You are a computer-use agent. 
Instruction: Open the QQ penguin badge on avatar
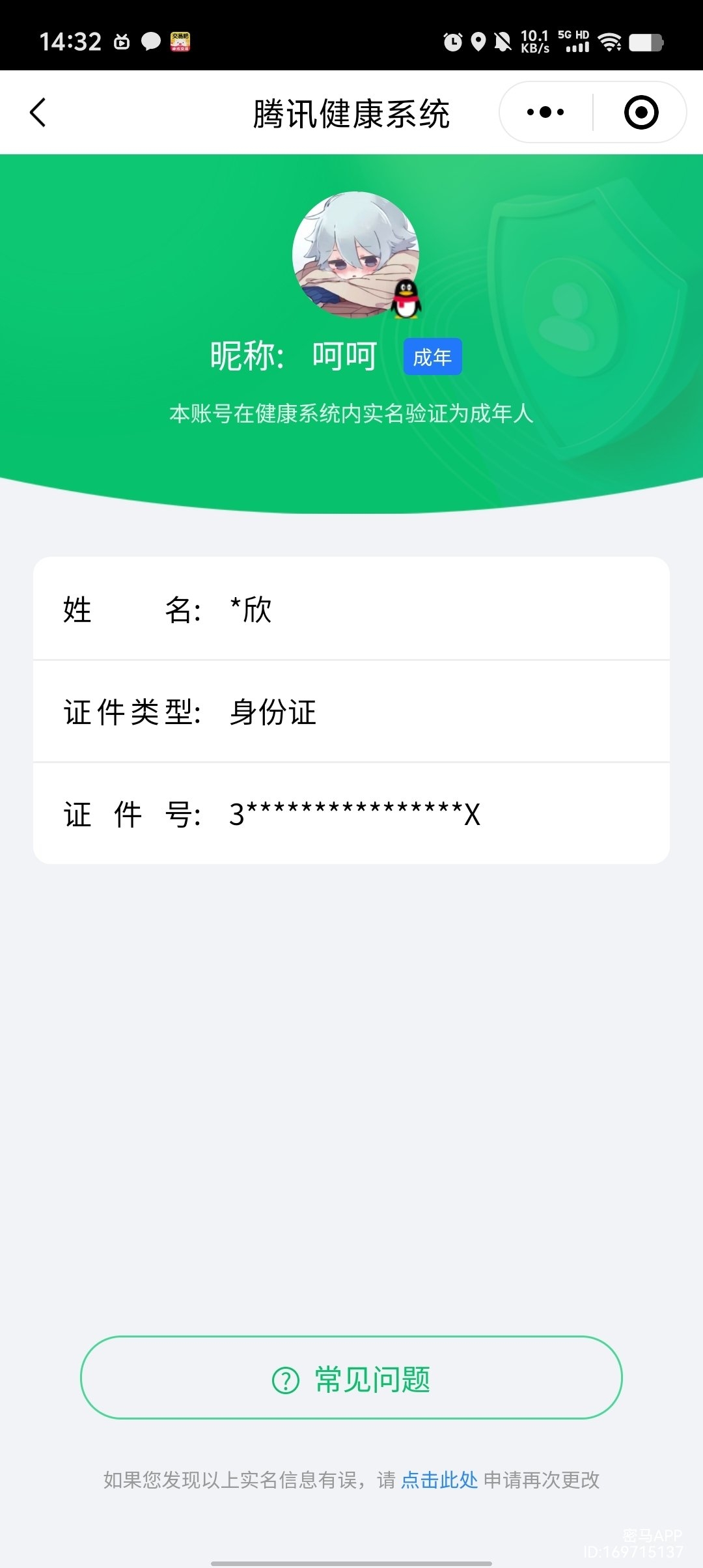click(x=406, y=300)
